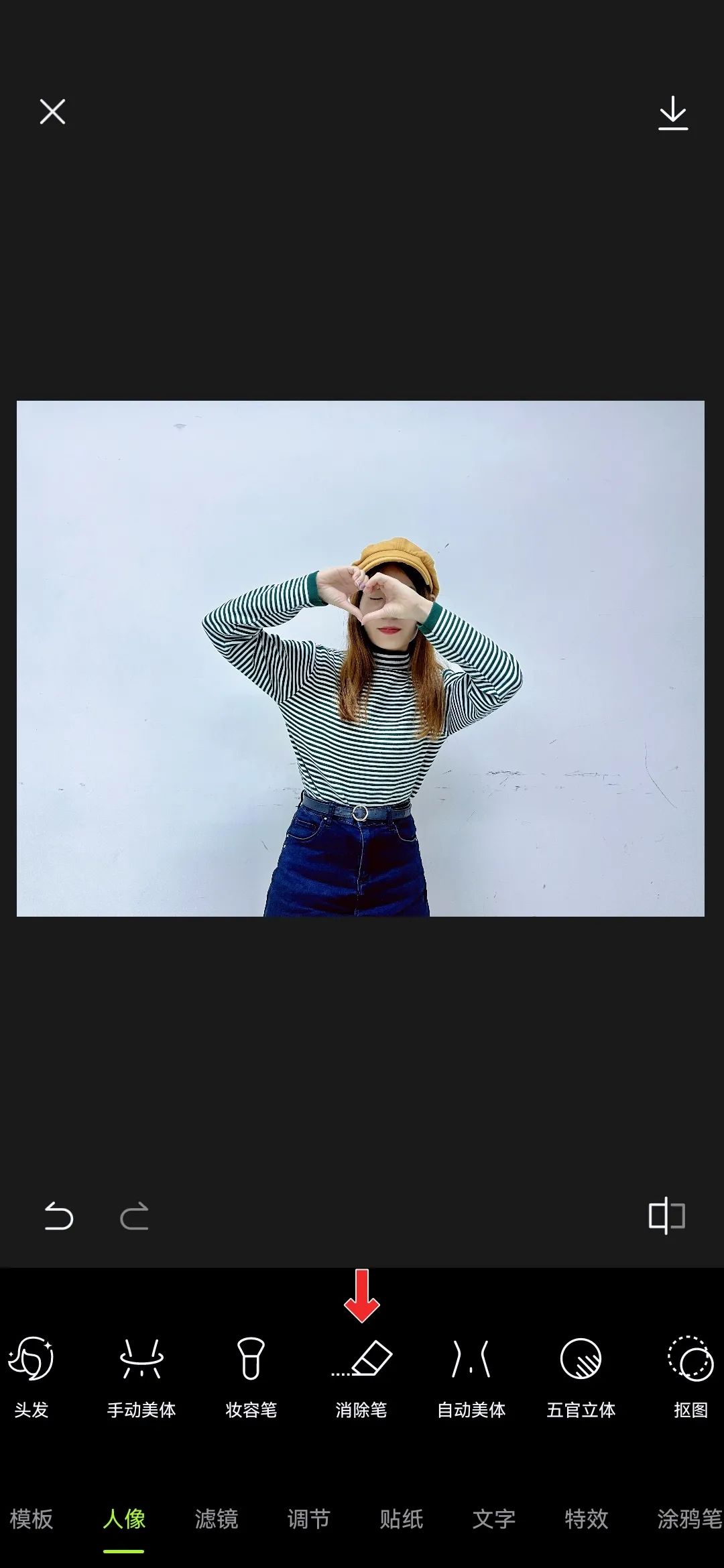Viewport: 724px width, 1568px height.
Task: Switch to the 模板 templates tab
Action: click(32, 1519)
